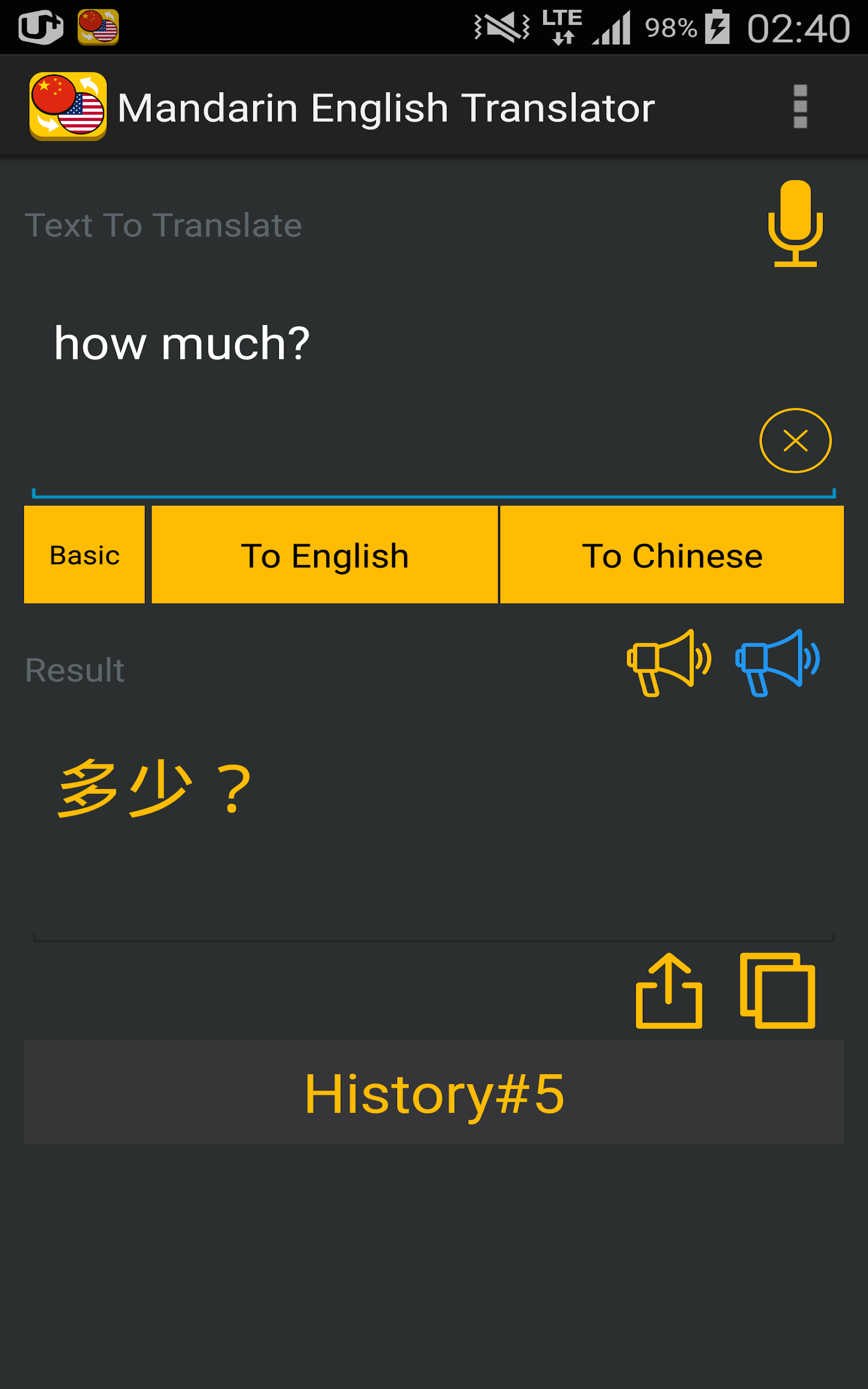Play the blue megaphone audio
Image resolution: width=868 pixels, height=1389 pixels.
click(x=777, y=663)
